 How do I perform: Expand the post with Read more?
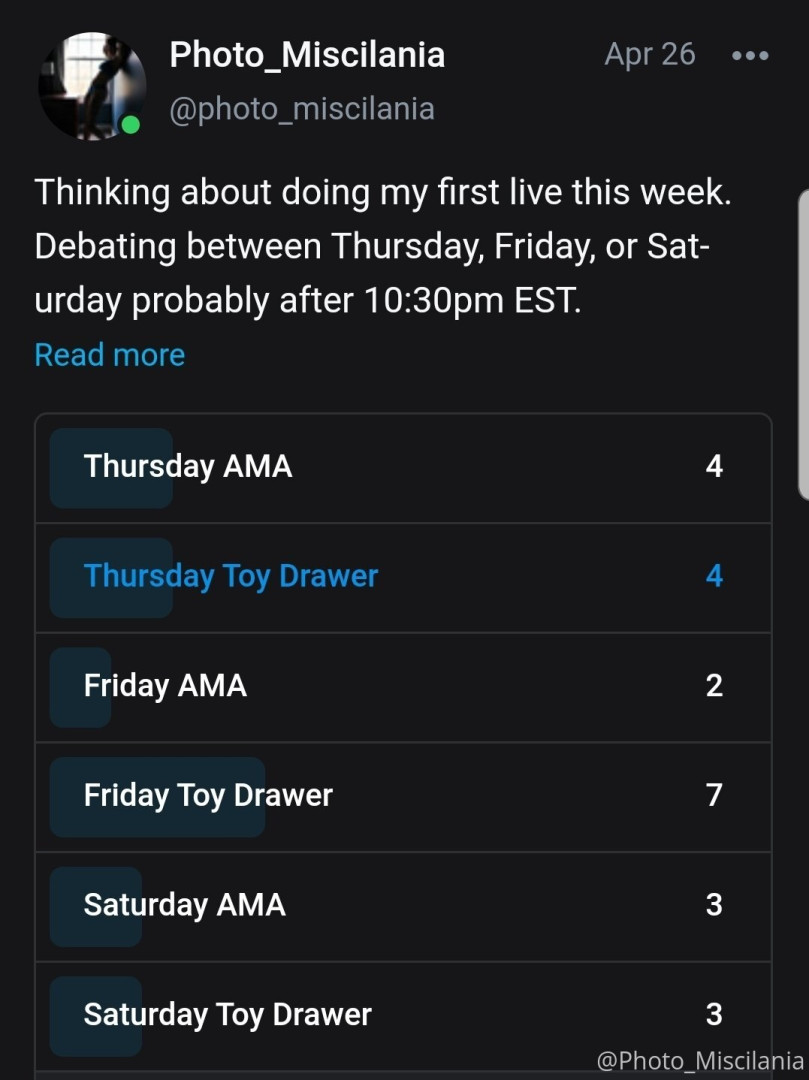point(109,355)
